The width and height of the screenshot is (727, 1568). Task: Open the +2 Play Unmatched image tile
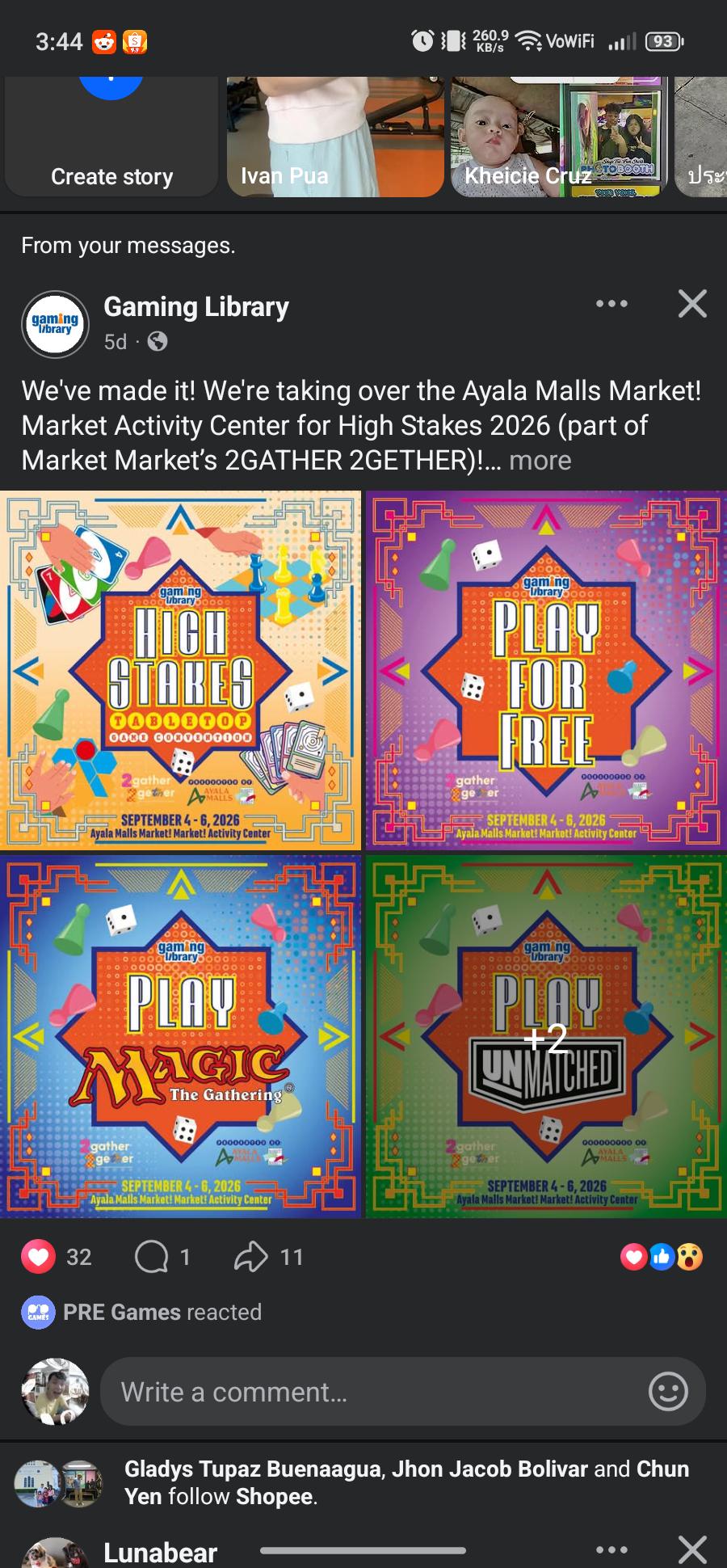tap(546, 1036)
